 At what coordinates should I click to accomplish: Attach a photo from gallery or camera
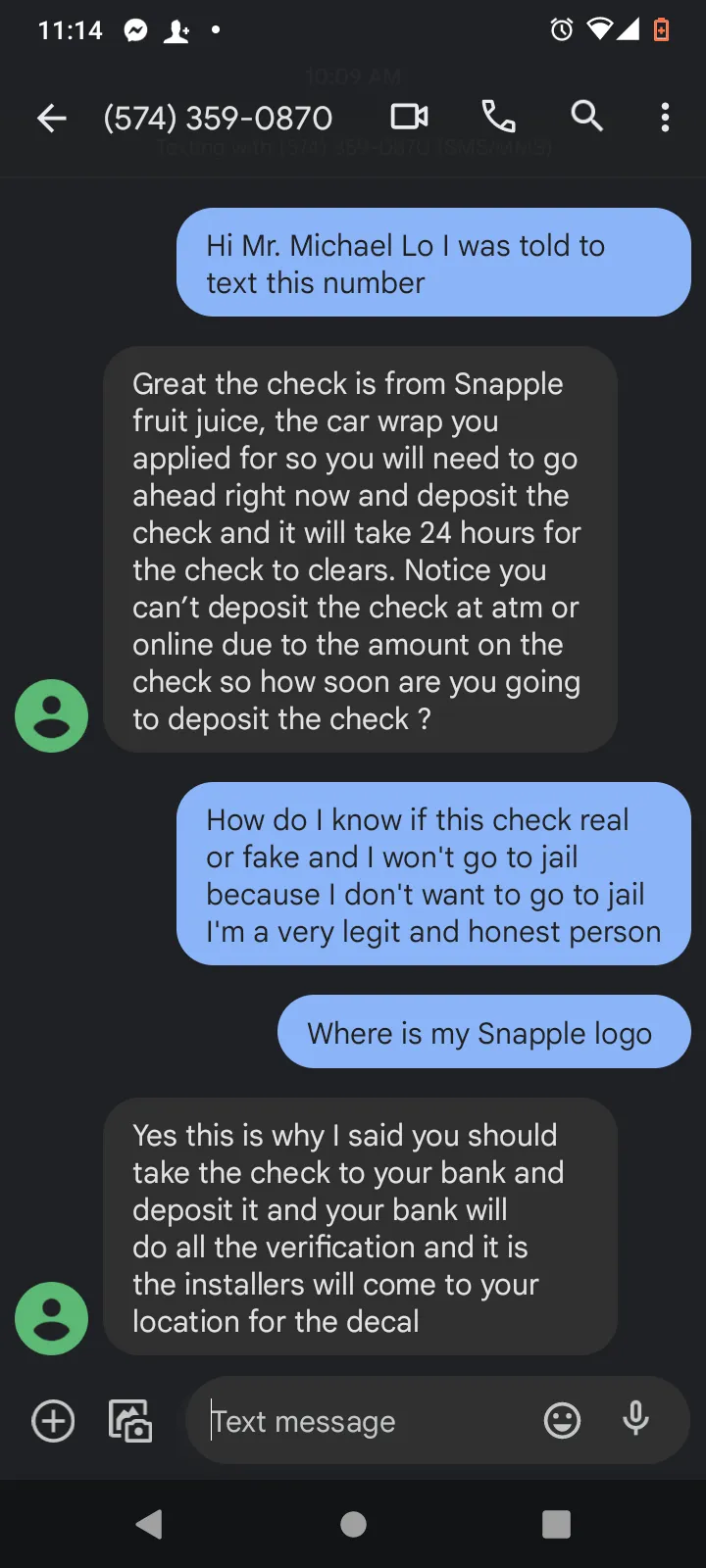129,1421
